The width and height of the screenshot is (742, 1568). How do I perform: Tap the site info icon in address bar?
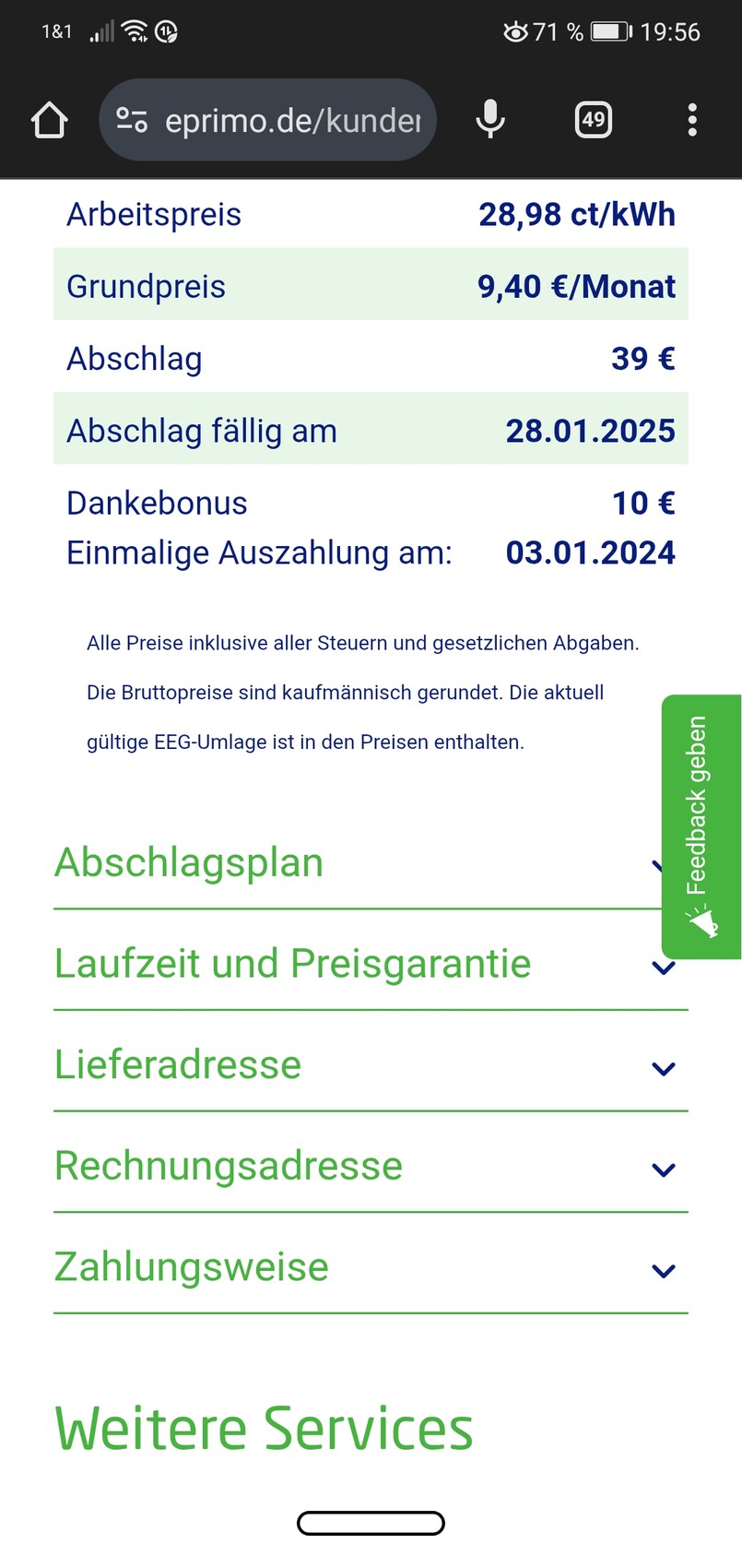pyautogui.click(x=132, y=120)
